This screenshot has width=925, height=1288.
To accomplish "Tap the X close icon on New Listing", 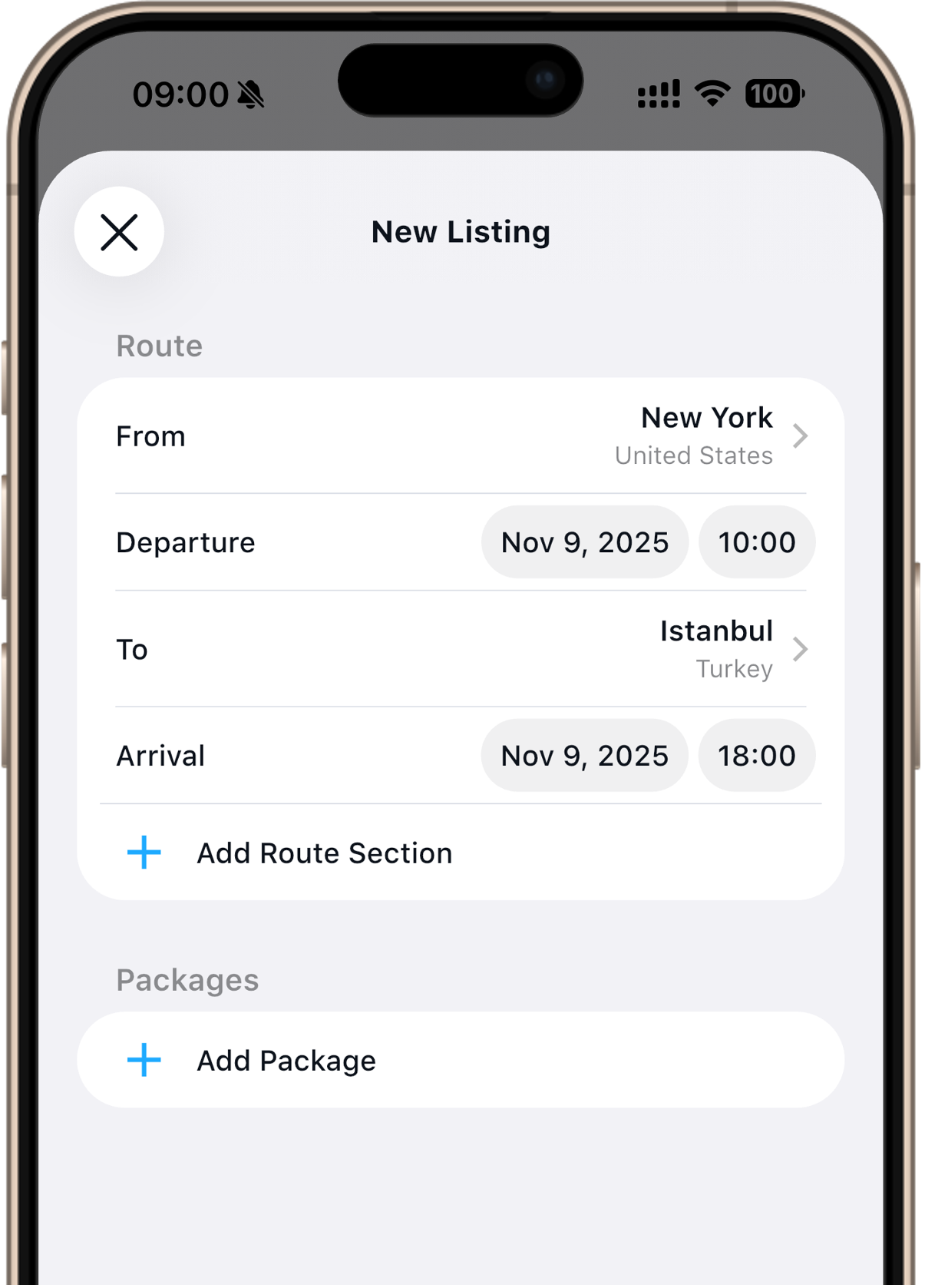I will (x=119, y=233).
